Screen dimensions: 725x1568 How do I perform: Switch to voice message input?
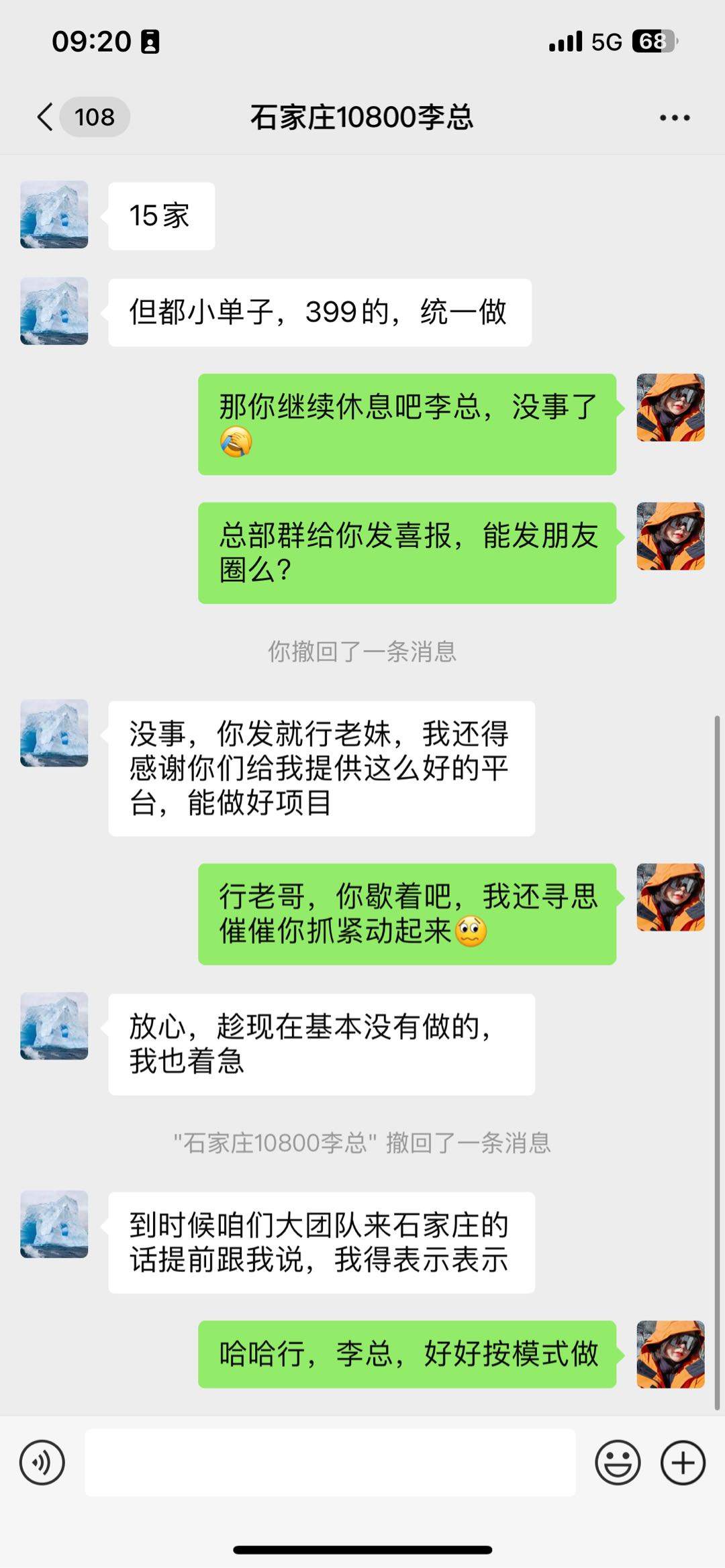[x=42, y=1463]
